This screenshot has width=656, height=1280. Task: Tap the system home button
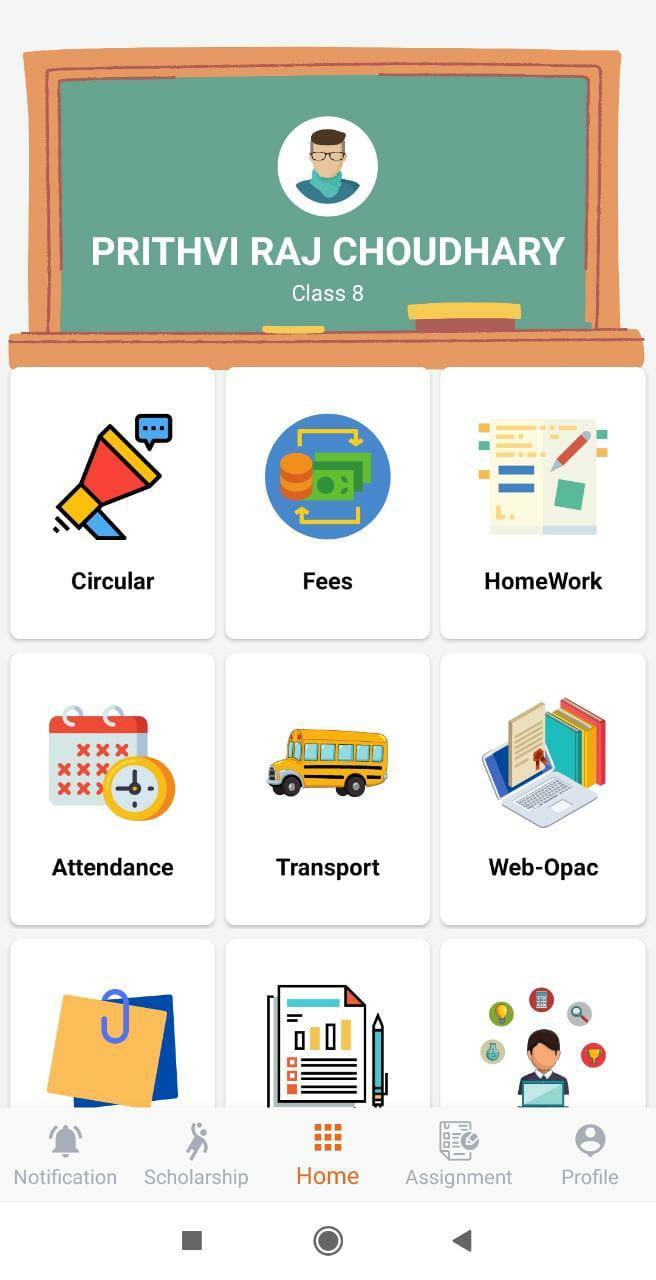[328, 1241]
